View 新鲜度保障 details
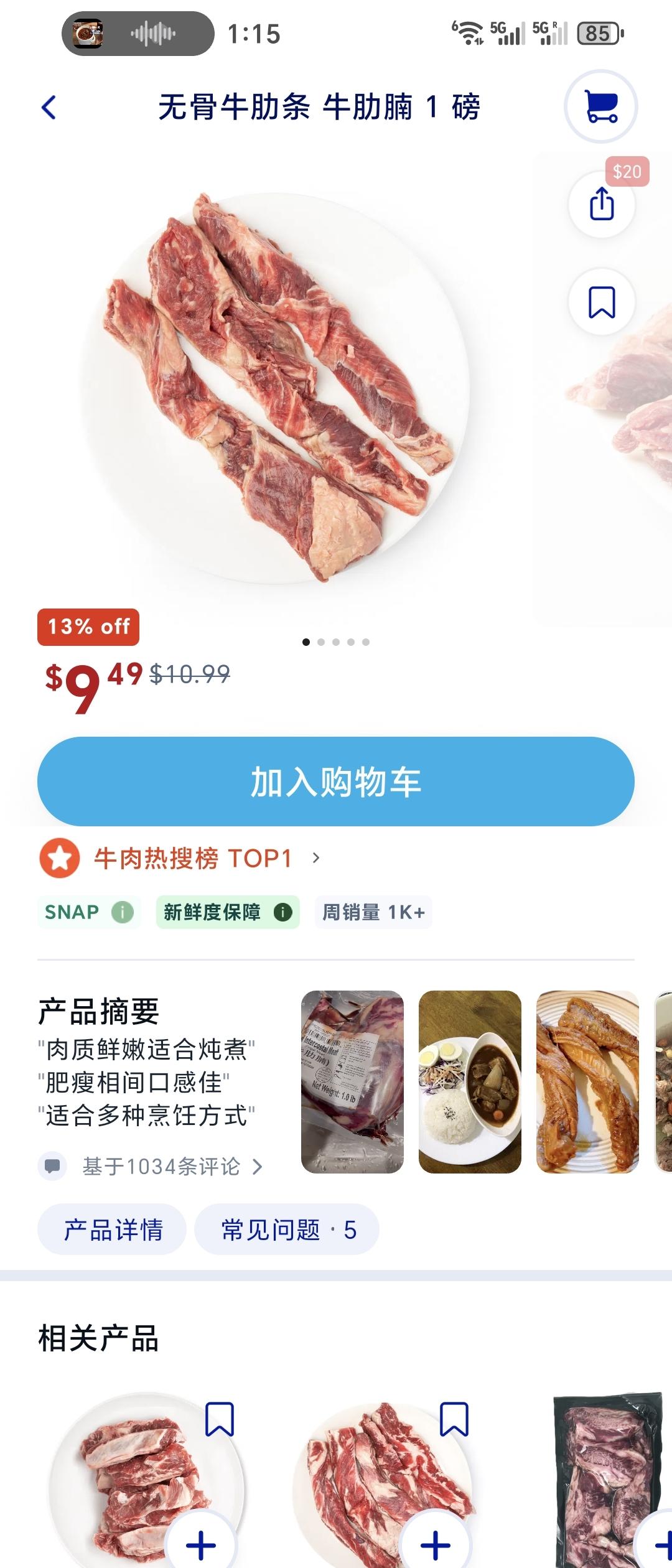Image resolution: width=672 pixels, height=1568 pixels. pyautogui.click(x=282, y=912)
